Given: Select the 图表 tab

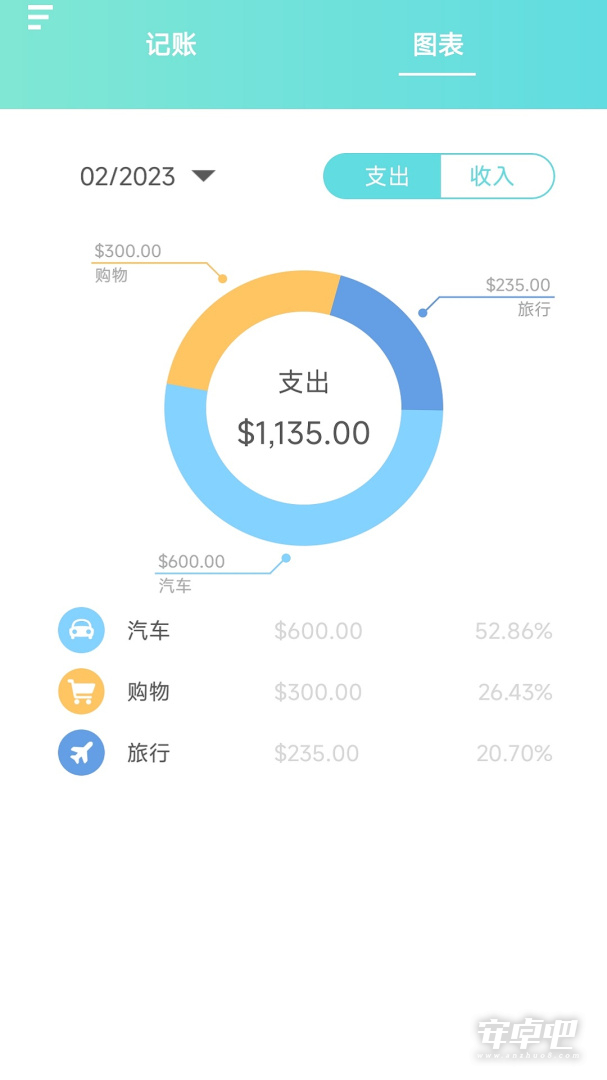Looking at the screenshot, I should [x=438, y=45].
